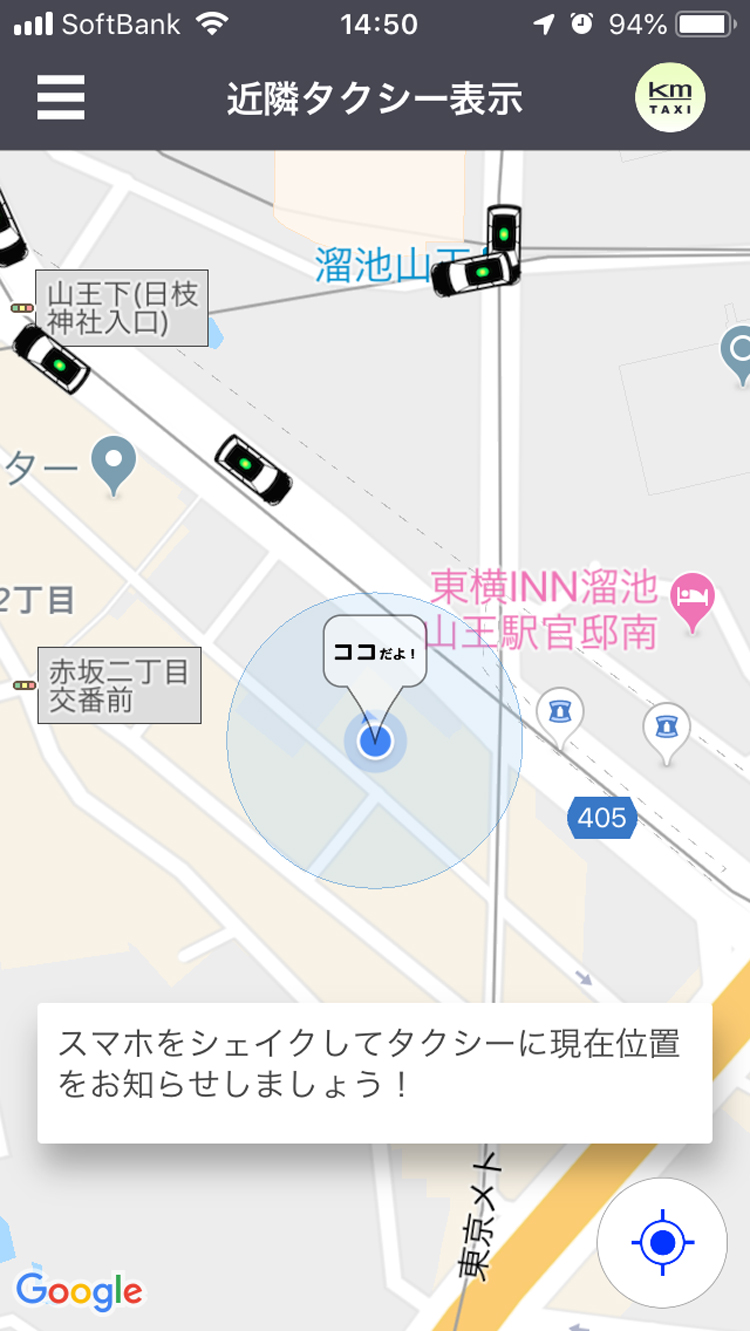
Task: Open the hamburger menu
Action: click(61, 98)
